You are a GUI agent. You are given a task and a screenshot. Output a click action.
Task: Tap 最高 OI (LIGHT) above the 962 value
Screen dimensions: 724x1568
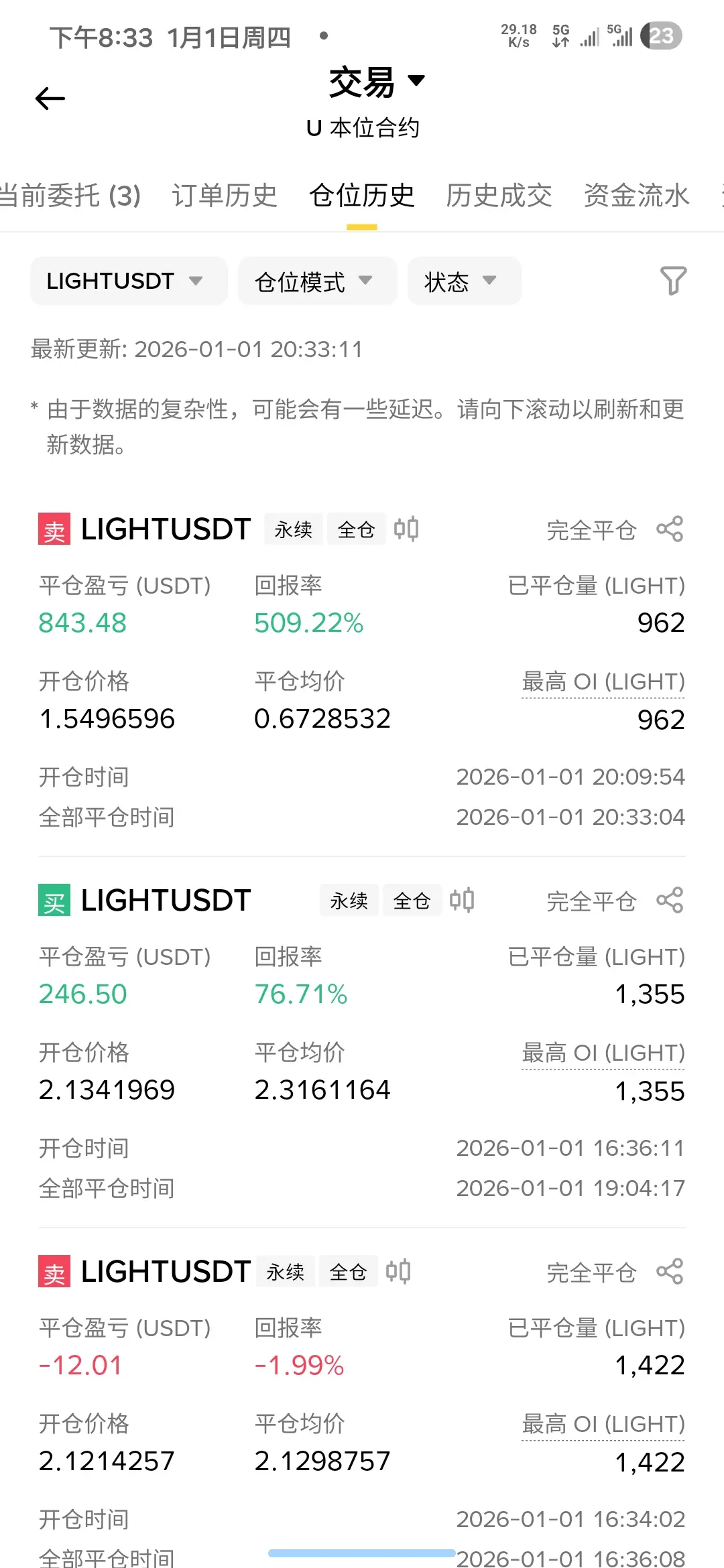tap(603, 682)
